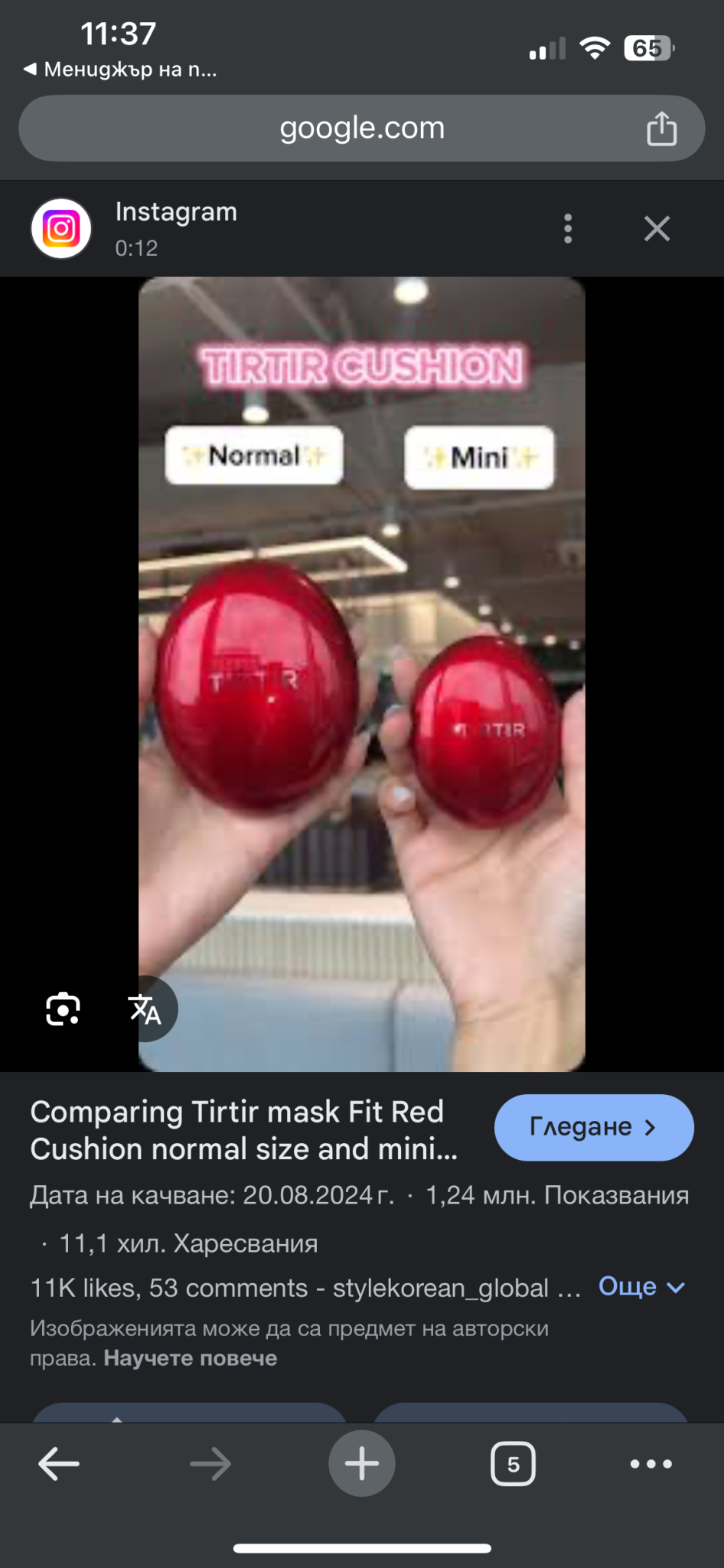Close the Instagram video preview

point(657,228)
